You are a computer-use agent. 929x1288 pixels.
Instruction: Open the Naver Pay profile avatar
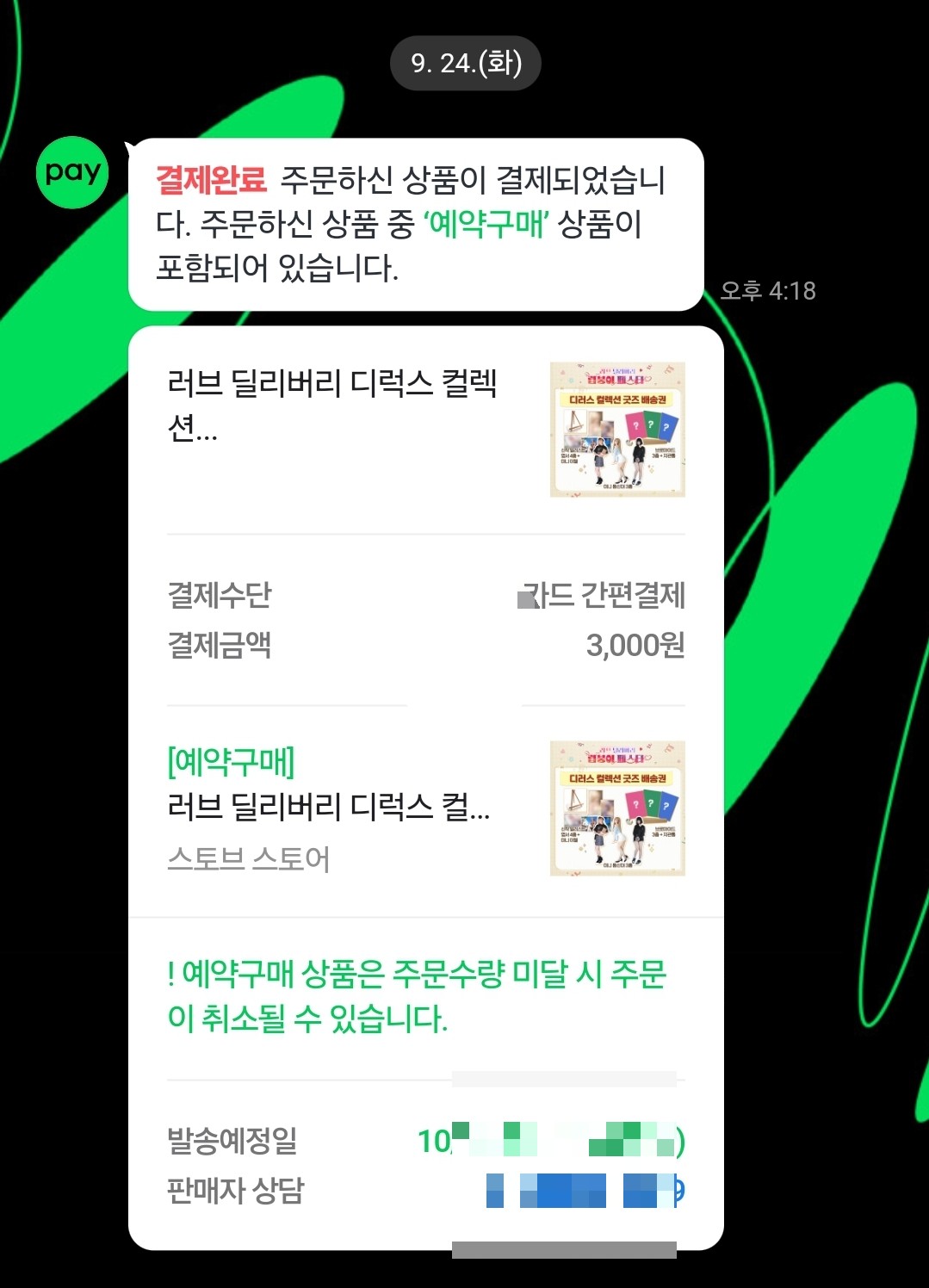click(x=72, y=173)
